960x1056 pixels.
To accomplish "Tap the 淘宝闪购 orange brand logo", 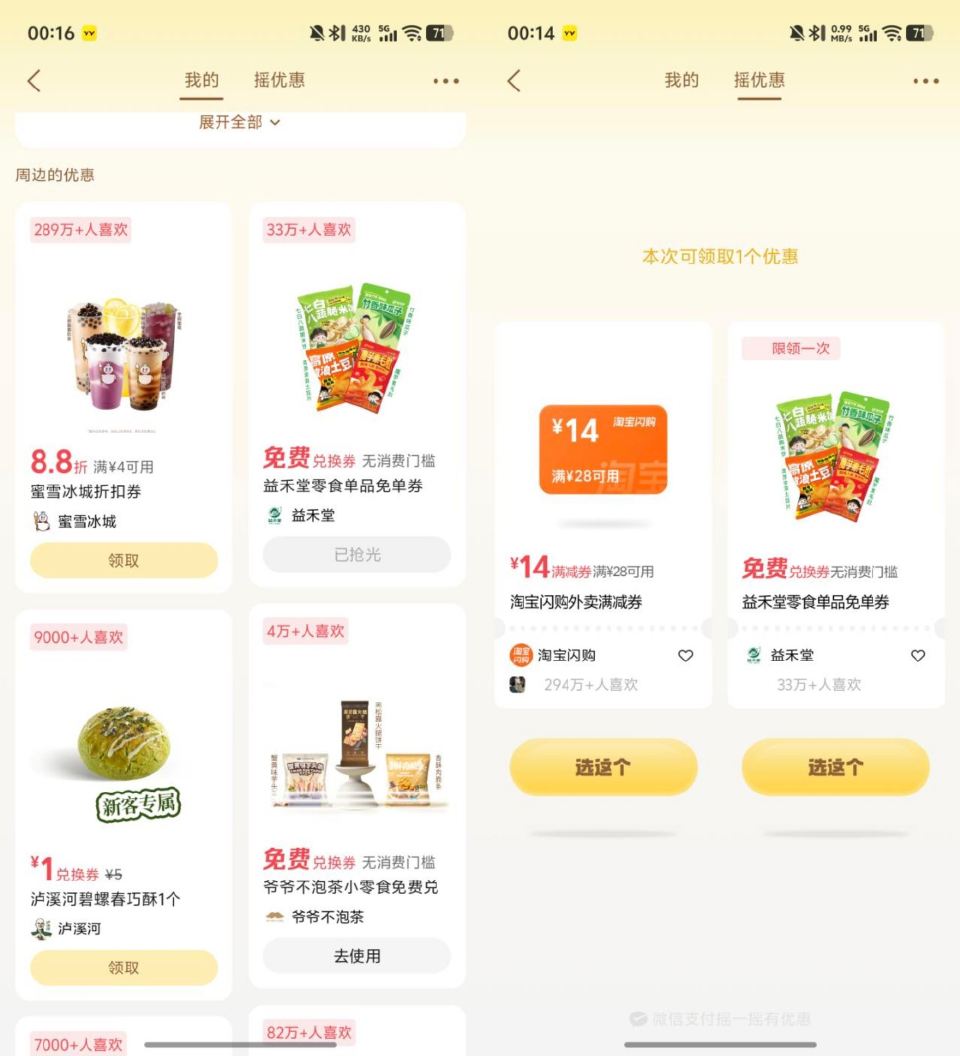I will click(x=521, y=656).
